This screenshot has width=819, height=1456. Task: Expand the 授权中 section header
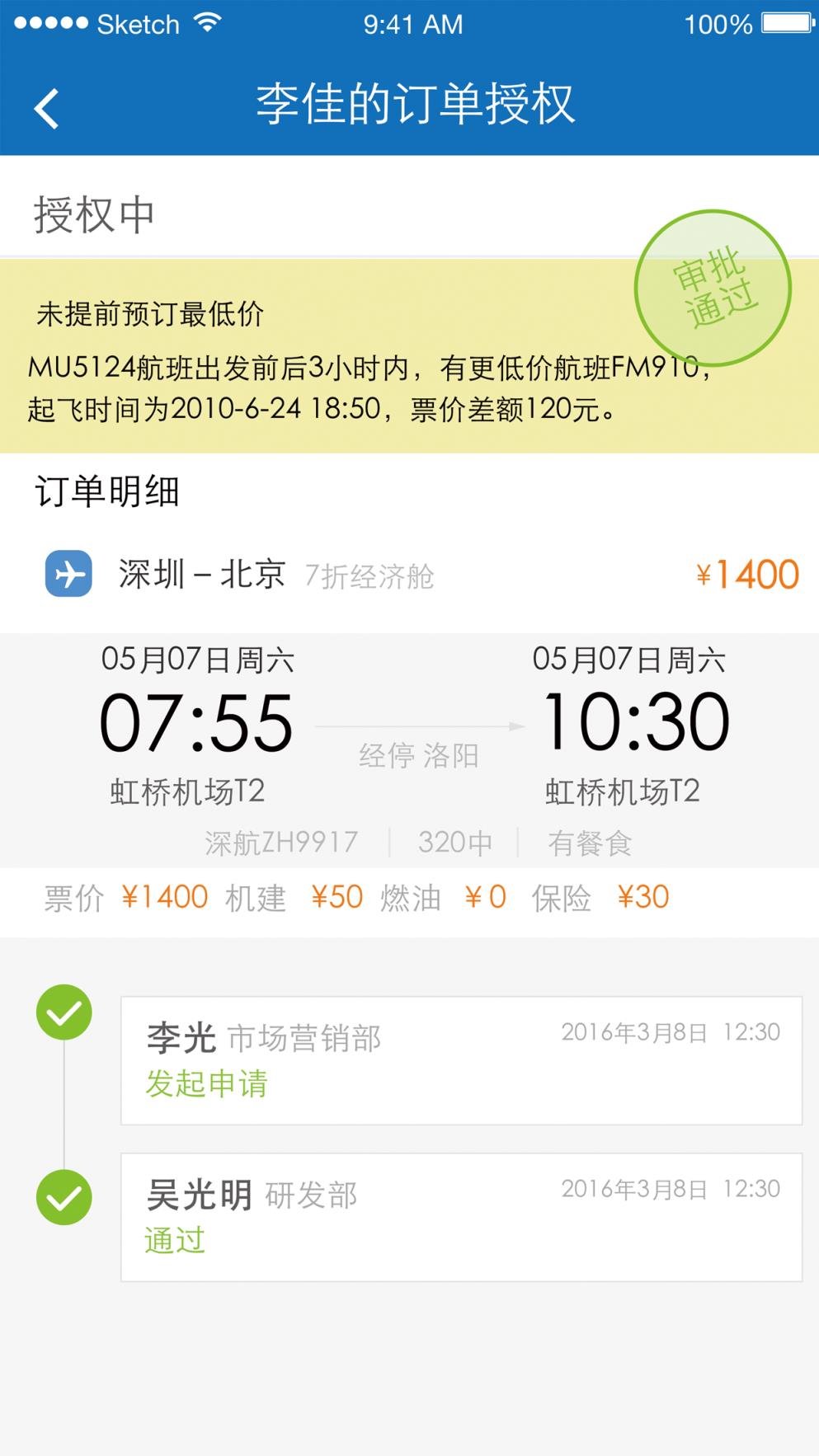pyautogui.click(x=92, y=213)
